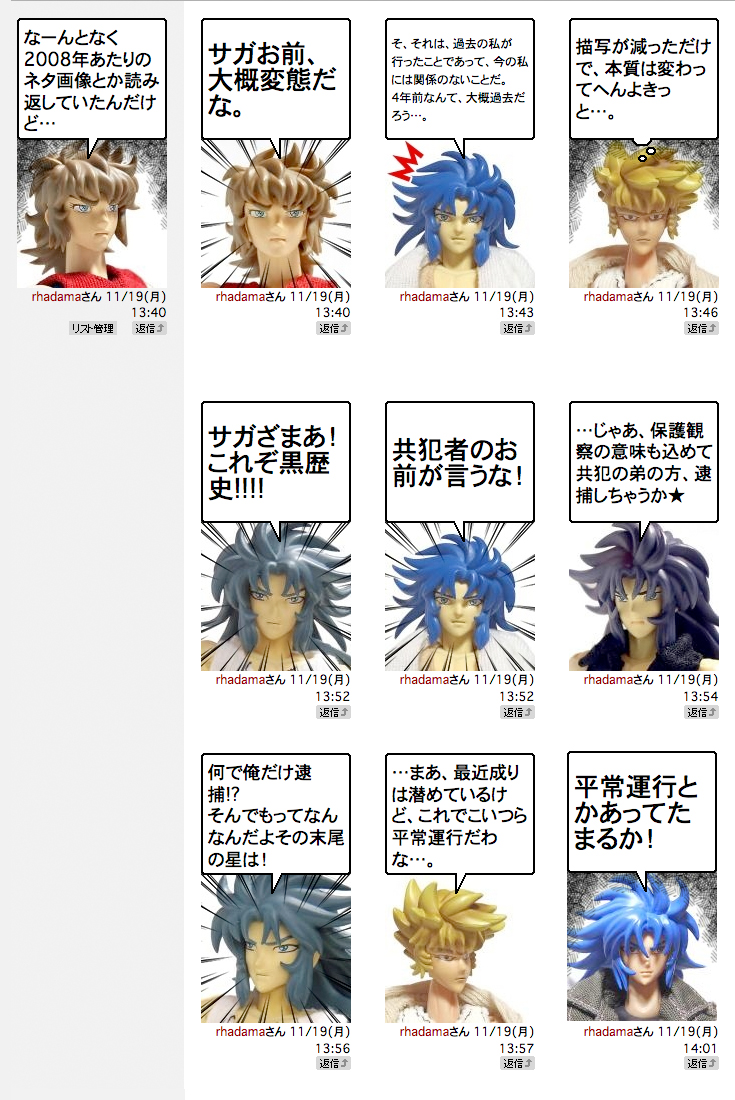Tap 返信 under the サガお前、大概変態だな post
Screen dimensions: 735x1100
(x=334, y=328)
